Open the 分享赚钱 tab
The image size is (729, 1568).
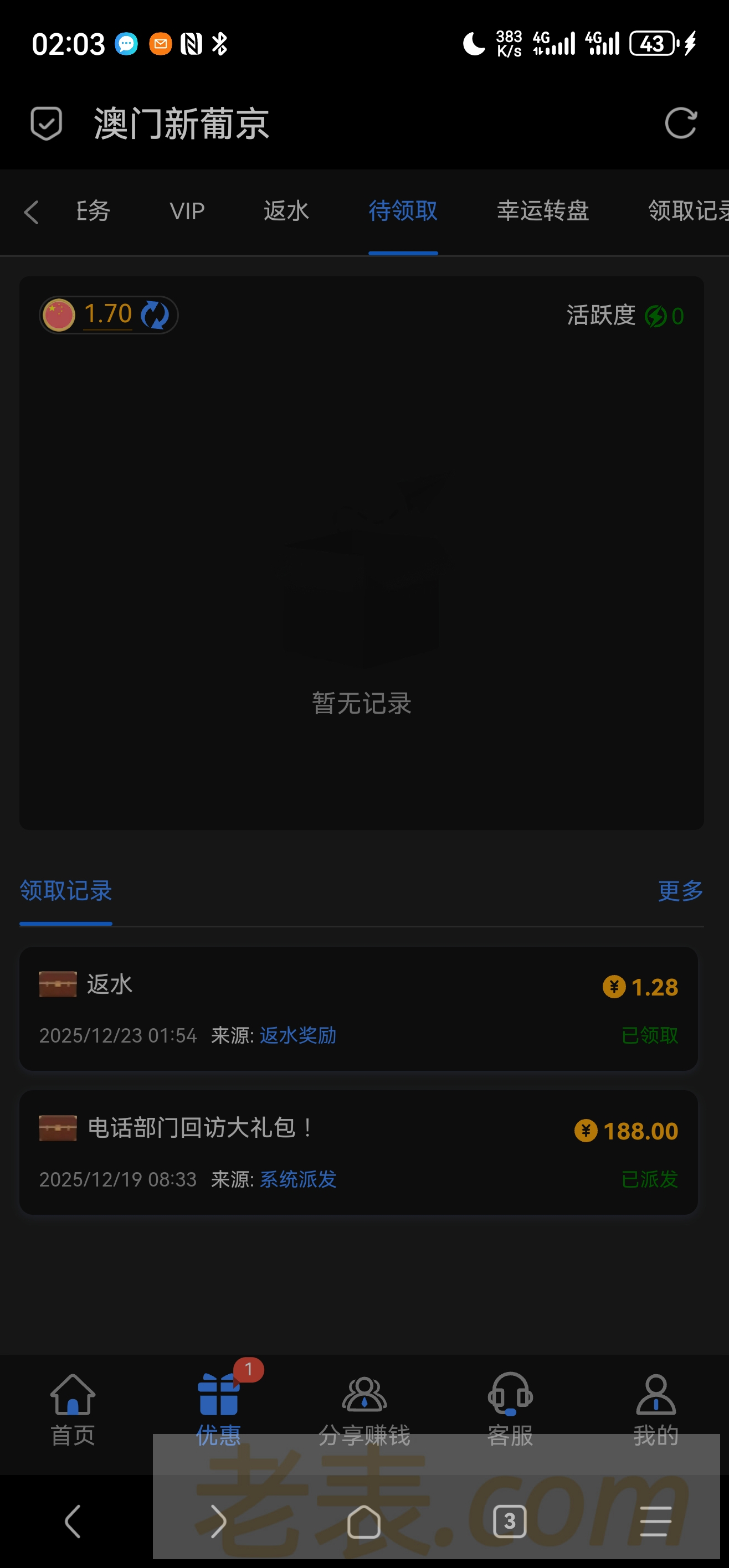click(x=364, y=1409)
